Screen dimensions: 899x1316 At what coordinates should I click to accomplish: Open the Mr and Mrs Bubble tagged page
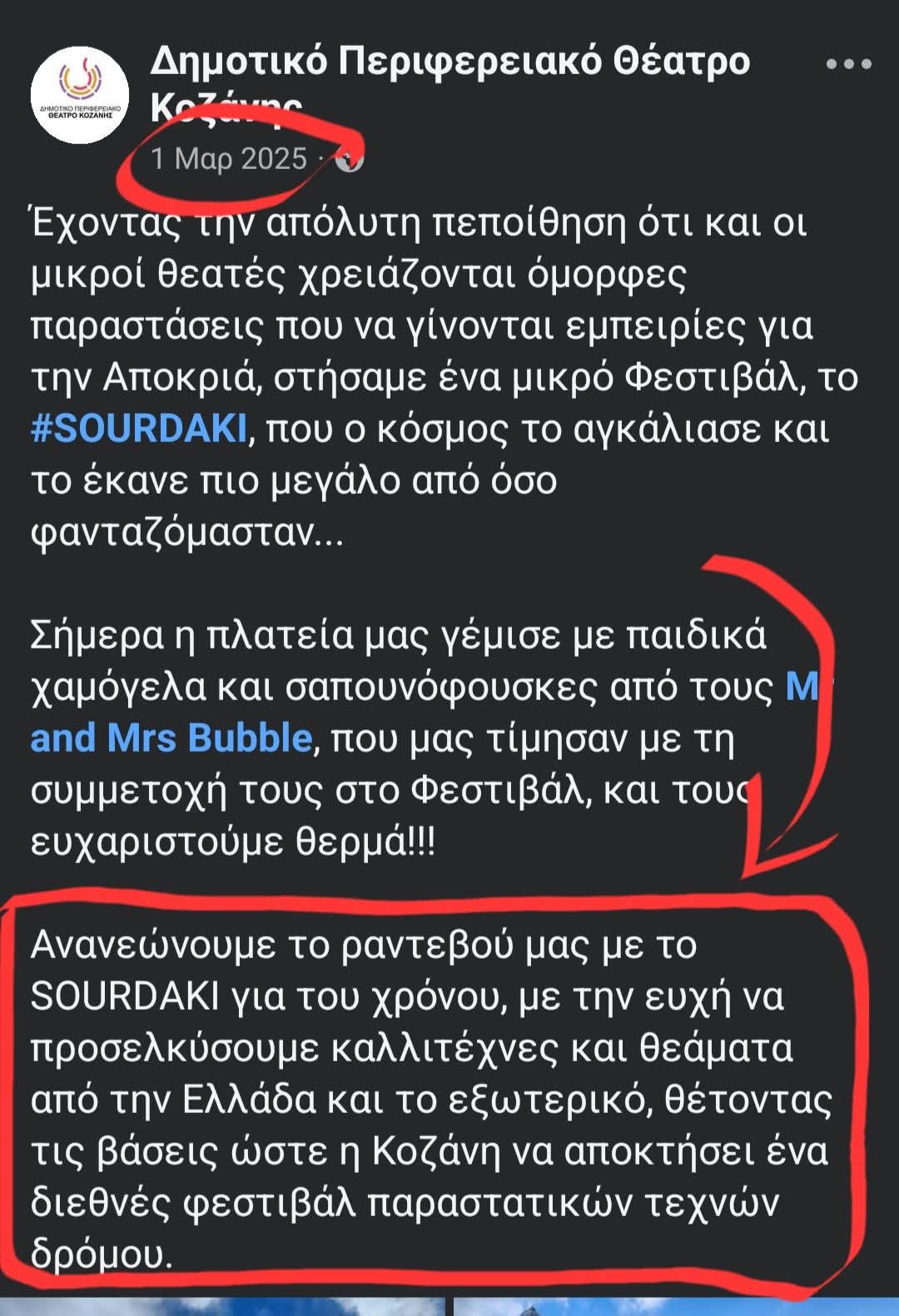point(171,738)
